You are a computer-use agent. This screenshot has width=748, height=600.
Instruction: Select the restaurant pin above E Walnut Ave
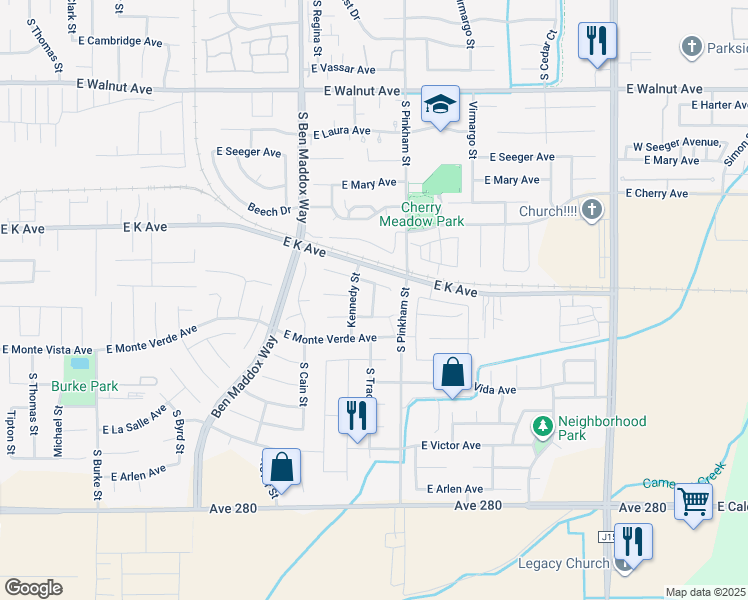(x=597, y=42)
